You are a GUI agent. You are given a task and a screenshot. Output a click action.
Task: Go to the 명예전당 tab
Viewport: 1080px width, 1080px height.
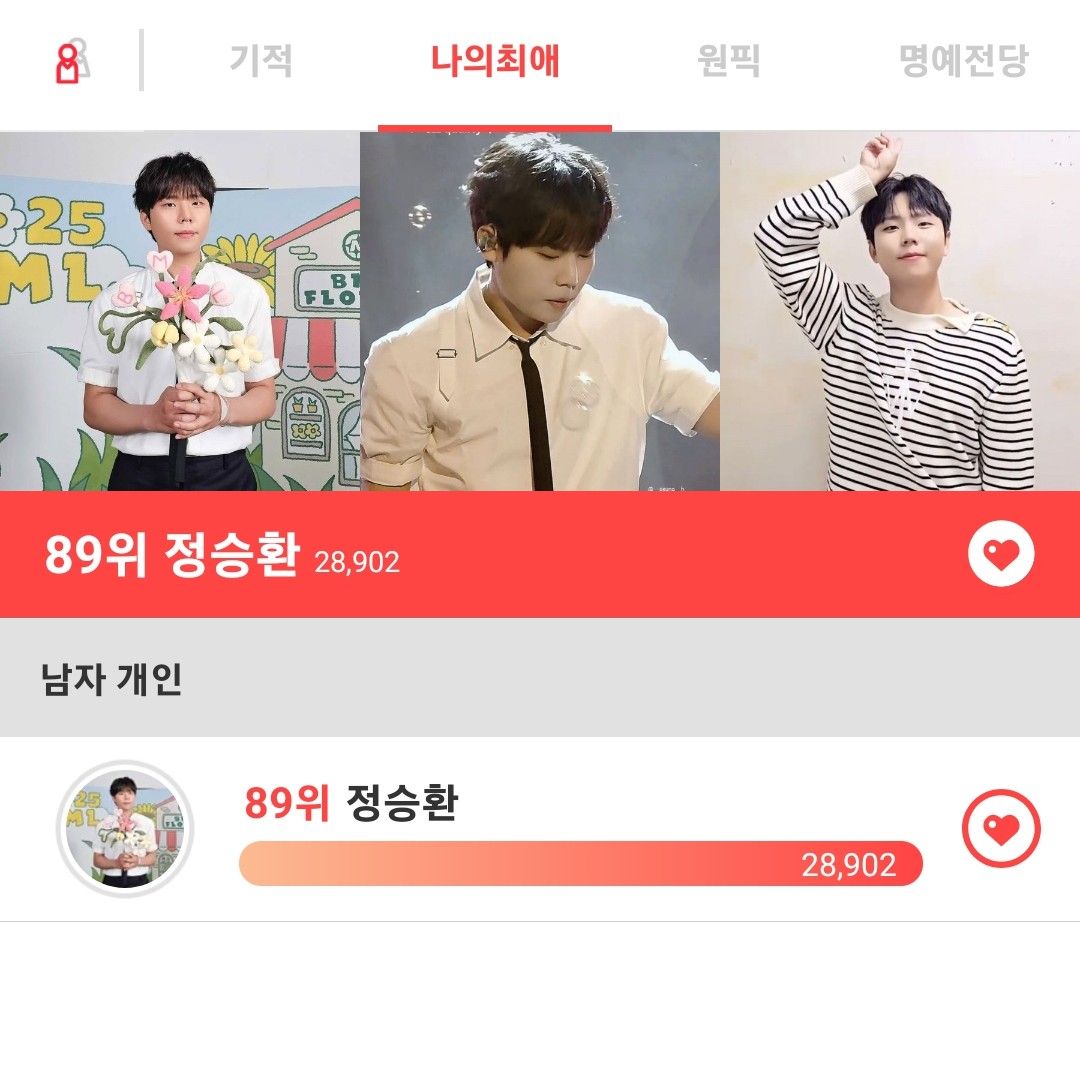(962, 61)
